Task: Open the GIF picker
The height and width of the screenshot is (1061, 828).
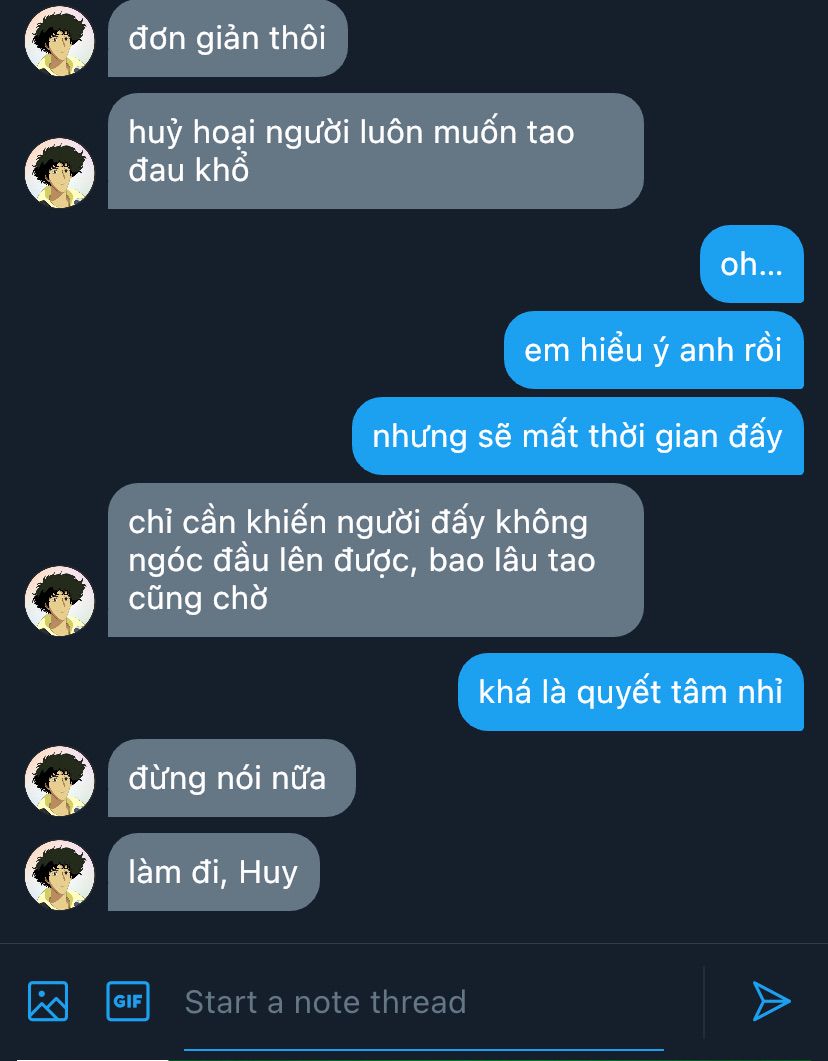Action: coord(128,1001)
